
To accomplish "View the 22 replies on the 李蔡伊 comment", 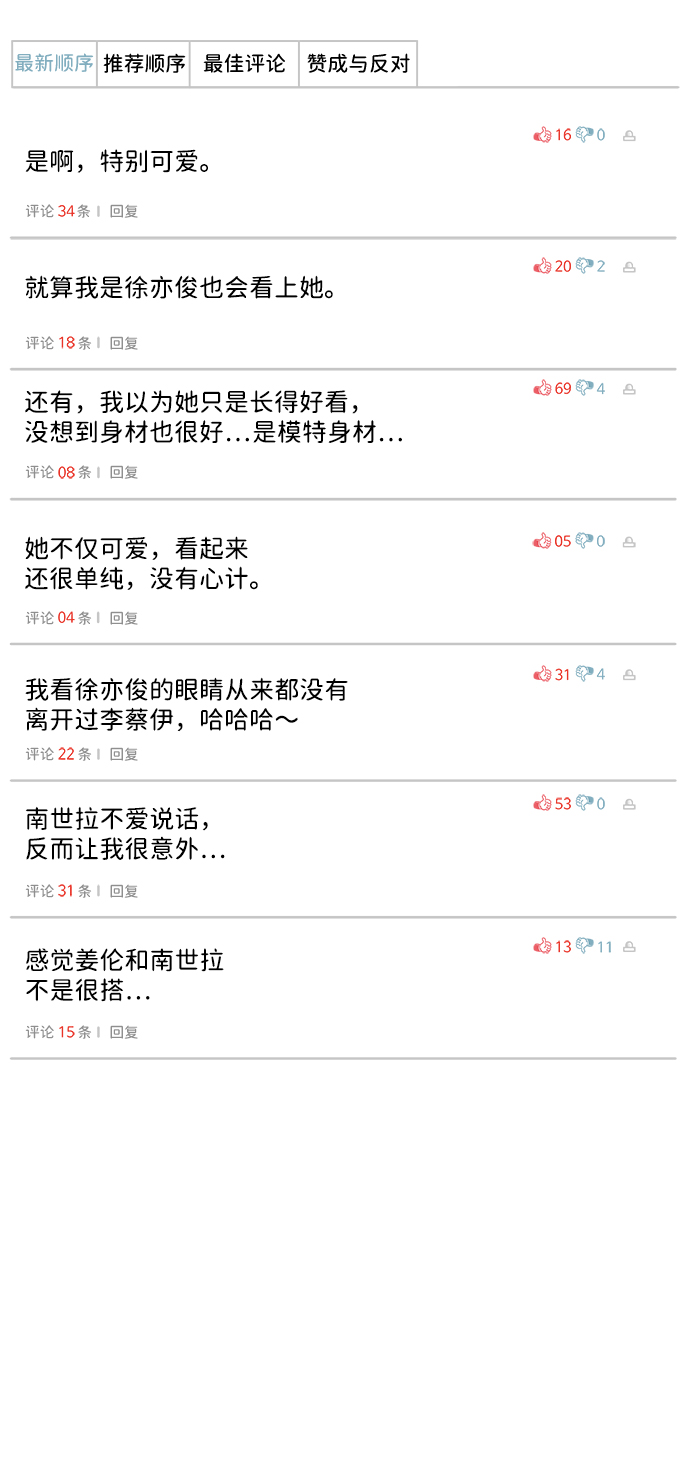I will (58, 754).
